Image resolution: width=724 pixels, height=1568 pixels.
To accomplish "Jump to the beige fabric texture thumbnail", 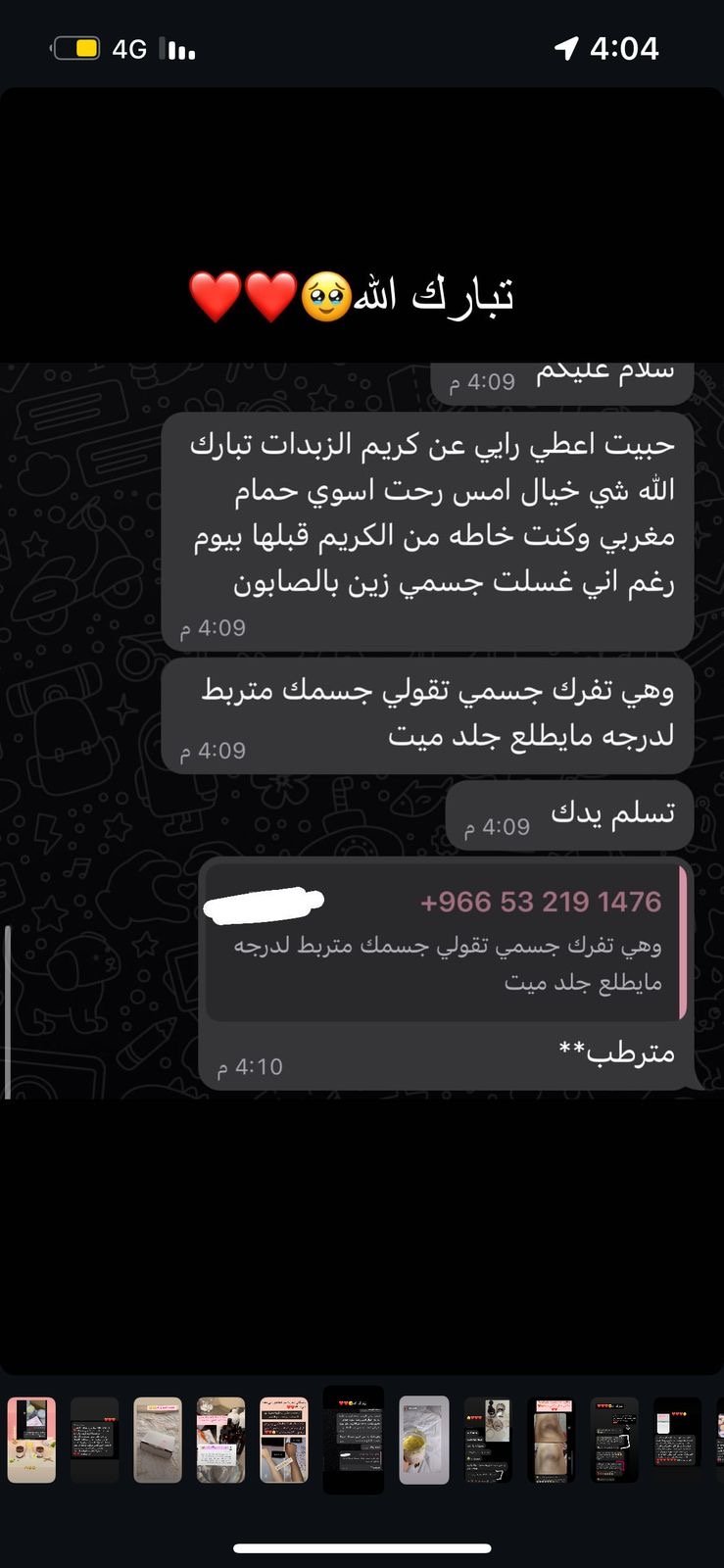I will click(x=158, y=1440).
